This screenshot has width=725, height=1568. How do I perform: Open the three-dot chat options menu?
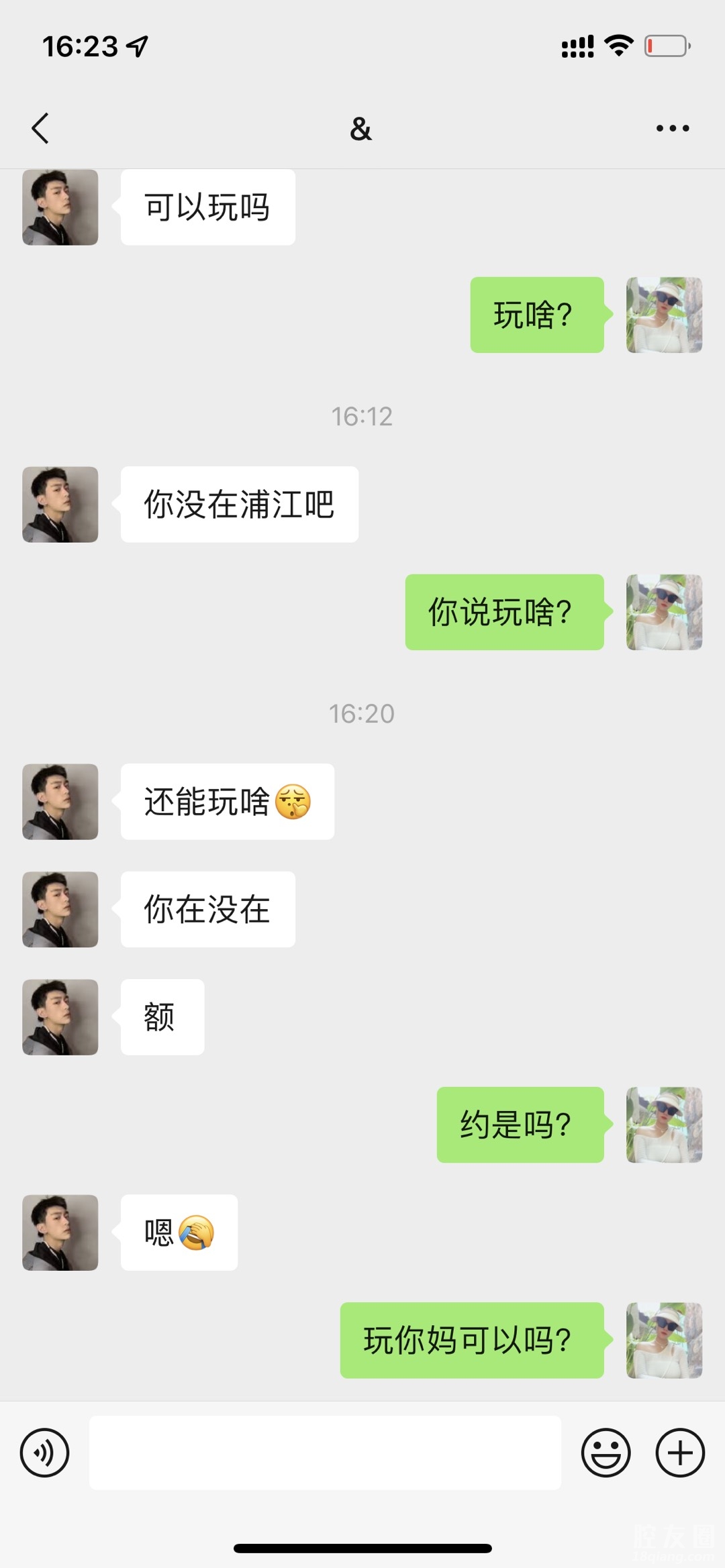[673, 128]
